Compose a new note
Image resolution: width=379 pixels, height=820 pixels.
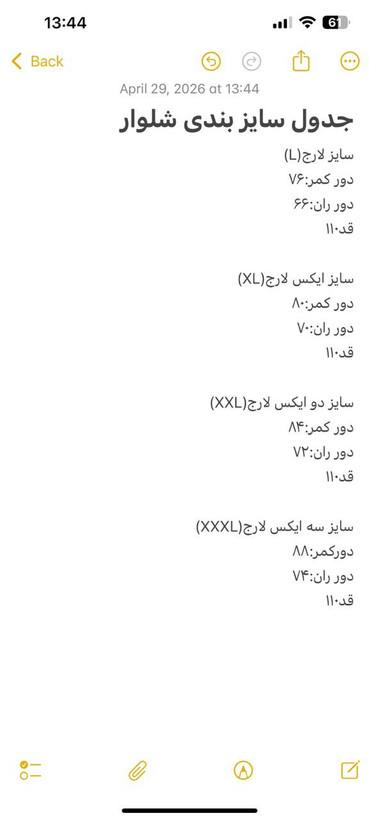(x=350, y=770)
